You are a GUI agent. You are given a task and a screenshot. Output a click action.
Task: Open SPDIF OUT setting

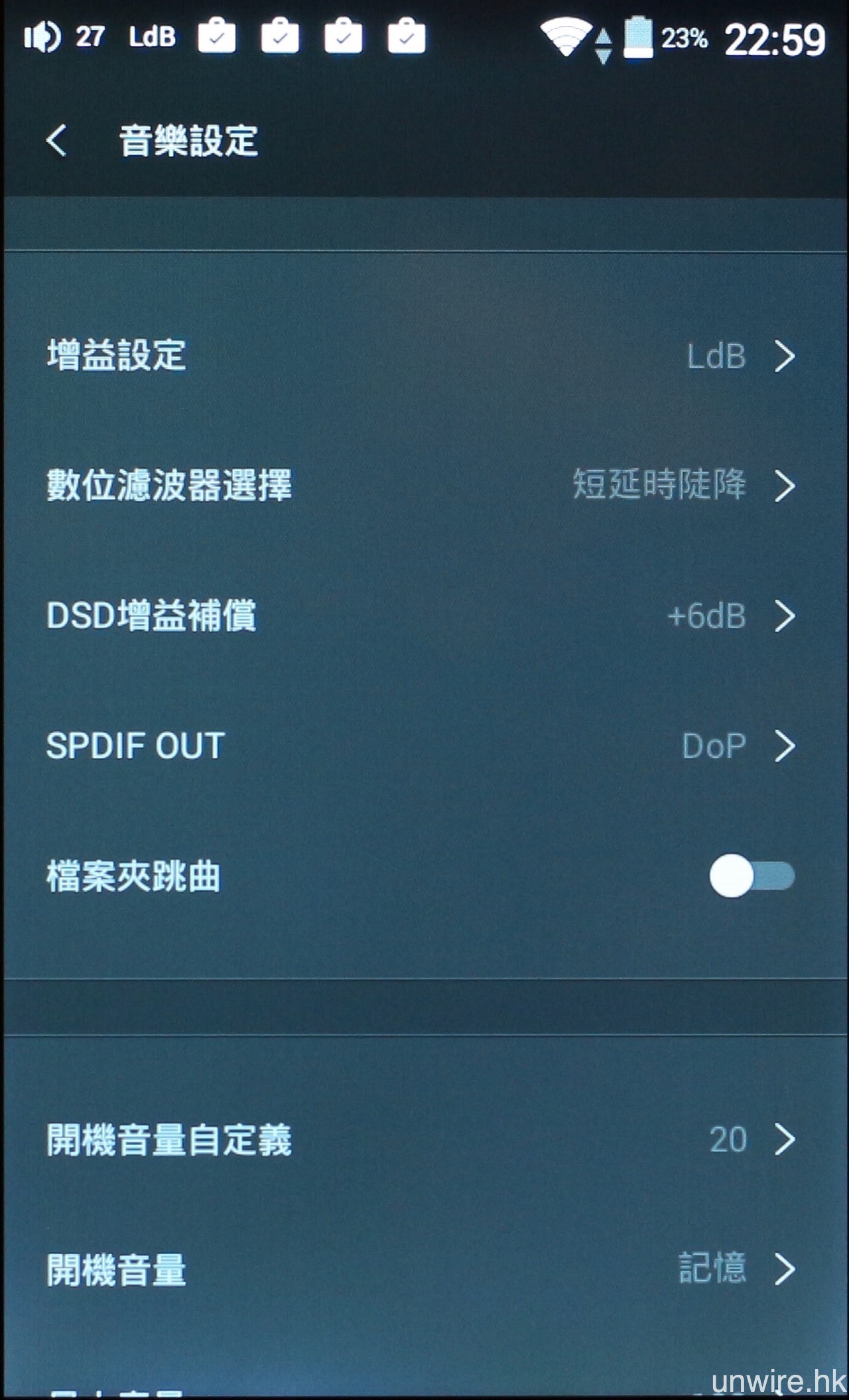pyautogui.click(x=424, y=746)
